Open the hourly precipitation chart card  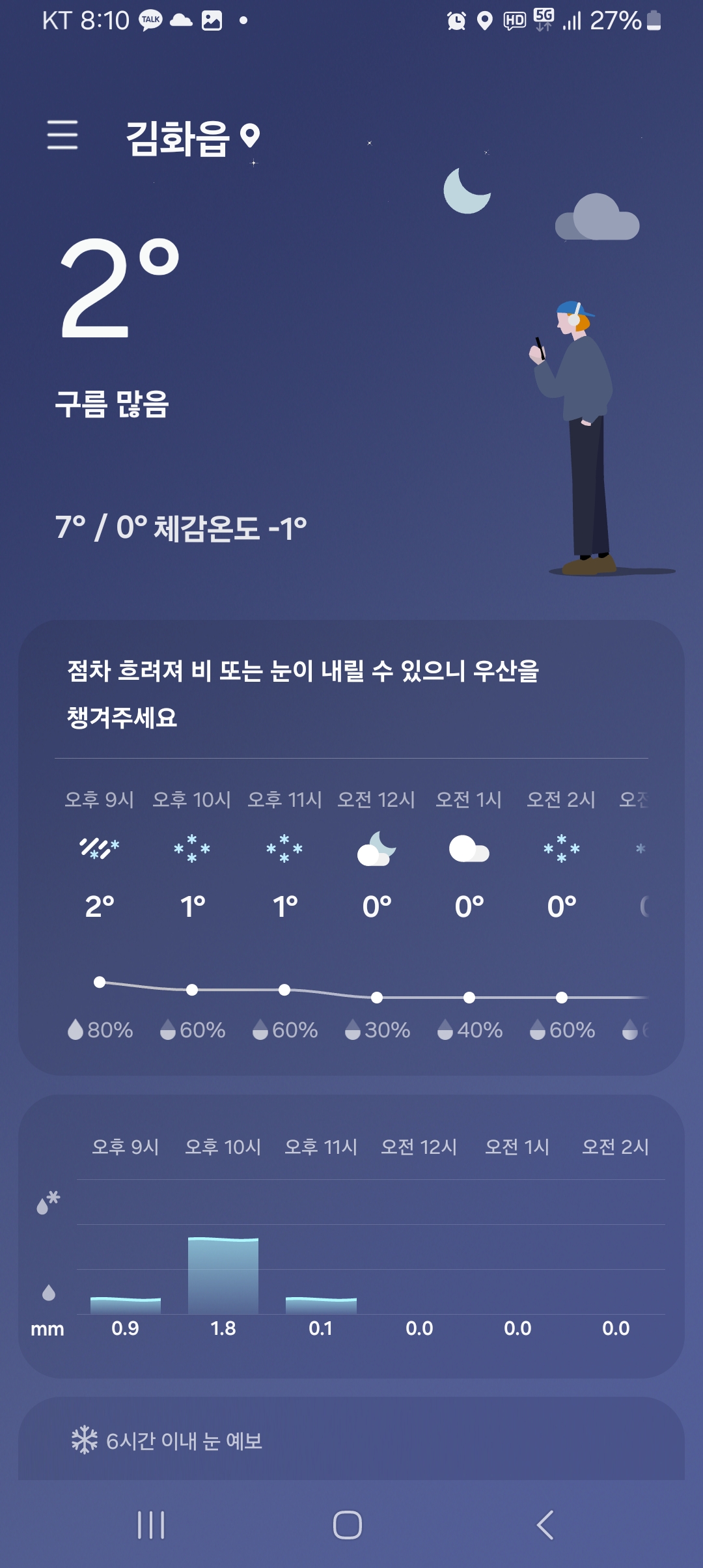[351, 1237]
